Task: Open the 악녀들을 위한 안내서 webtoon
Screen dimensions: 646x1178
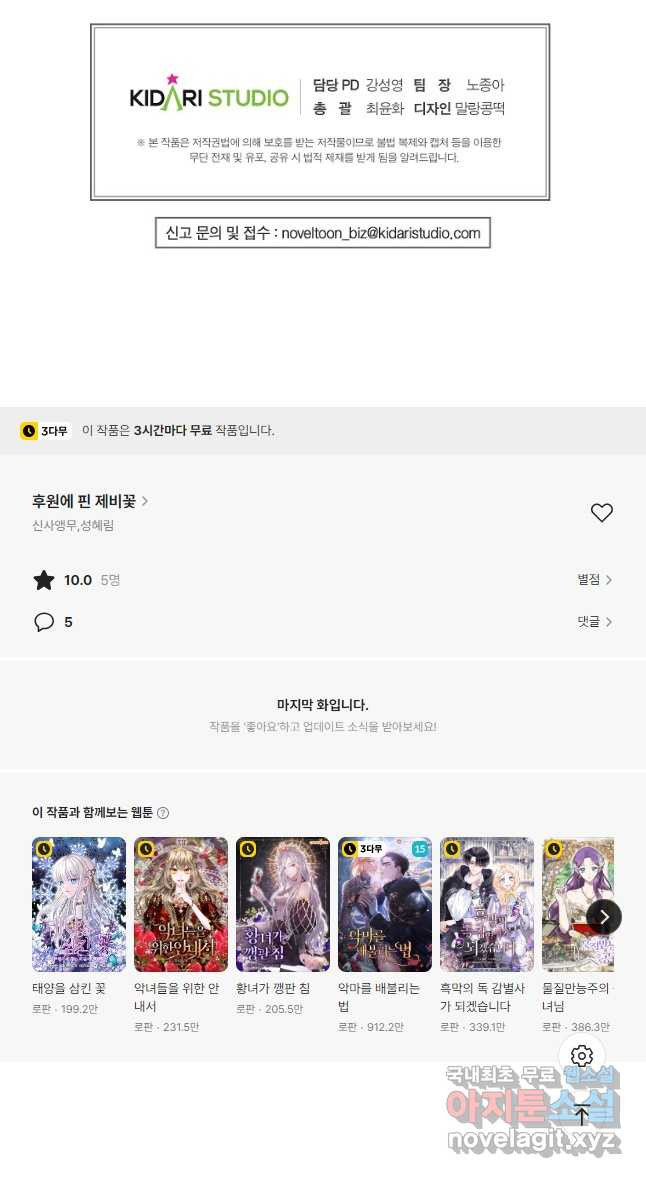Action: [x=181, y=904]
